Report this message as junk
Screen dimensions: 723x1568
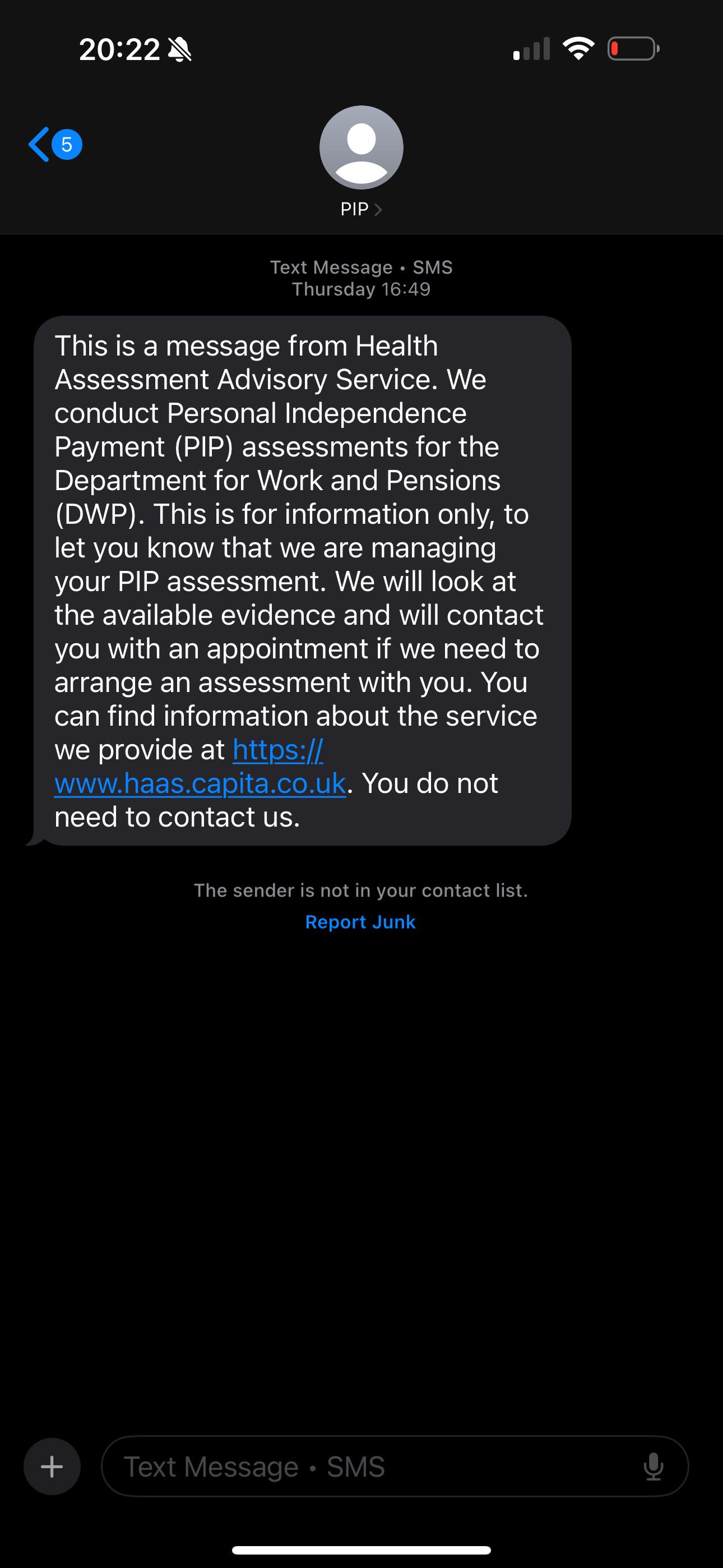tap(360, 921)
